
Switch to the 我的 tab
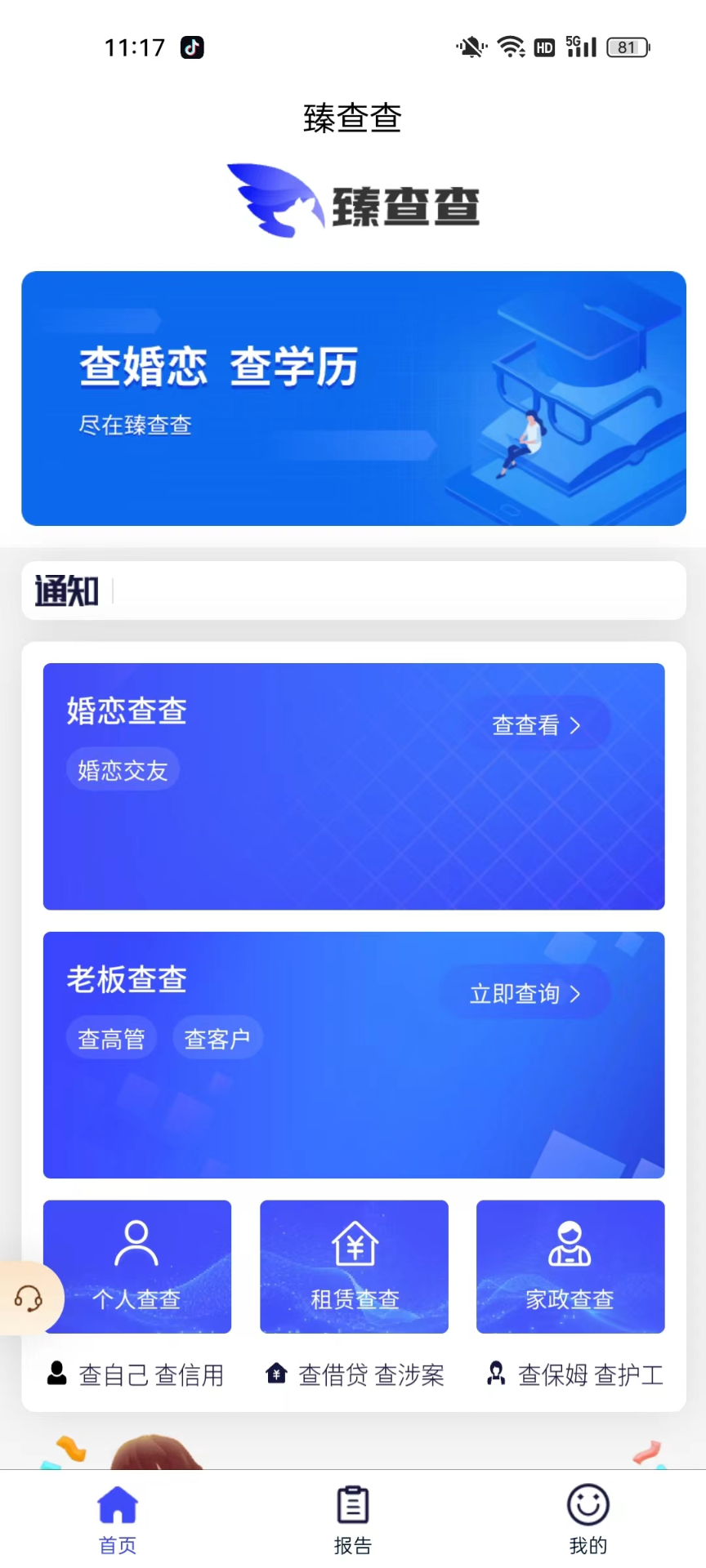(x=588, y=1521)
